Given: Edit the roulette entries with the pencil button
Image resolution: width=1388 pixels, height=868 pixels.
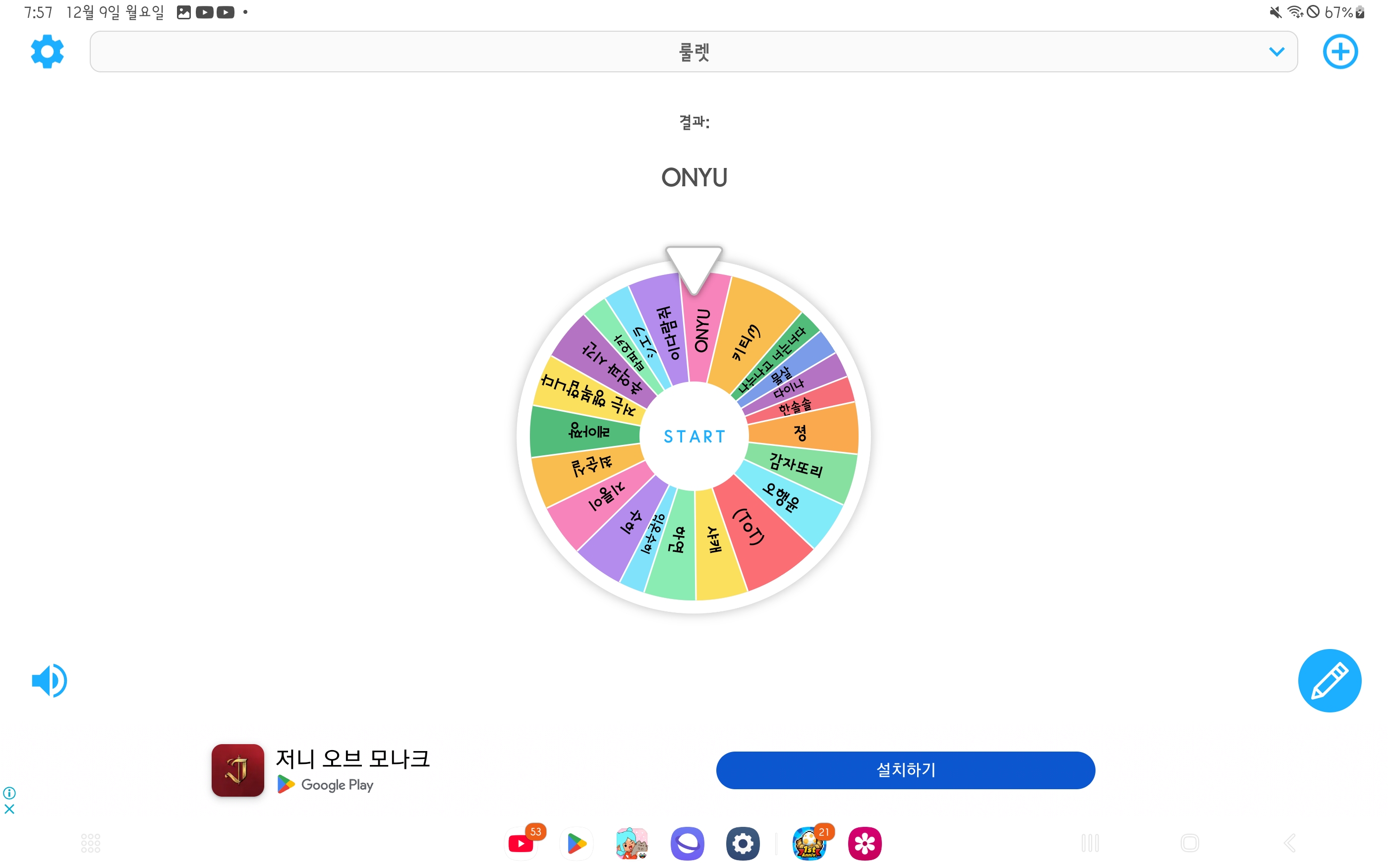Looking at the screenshot, I should (x=1329, y=681).
